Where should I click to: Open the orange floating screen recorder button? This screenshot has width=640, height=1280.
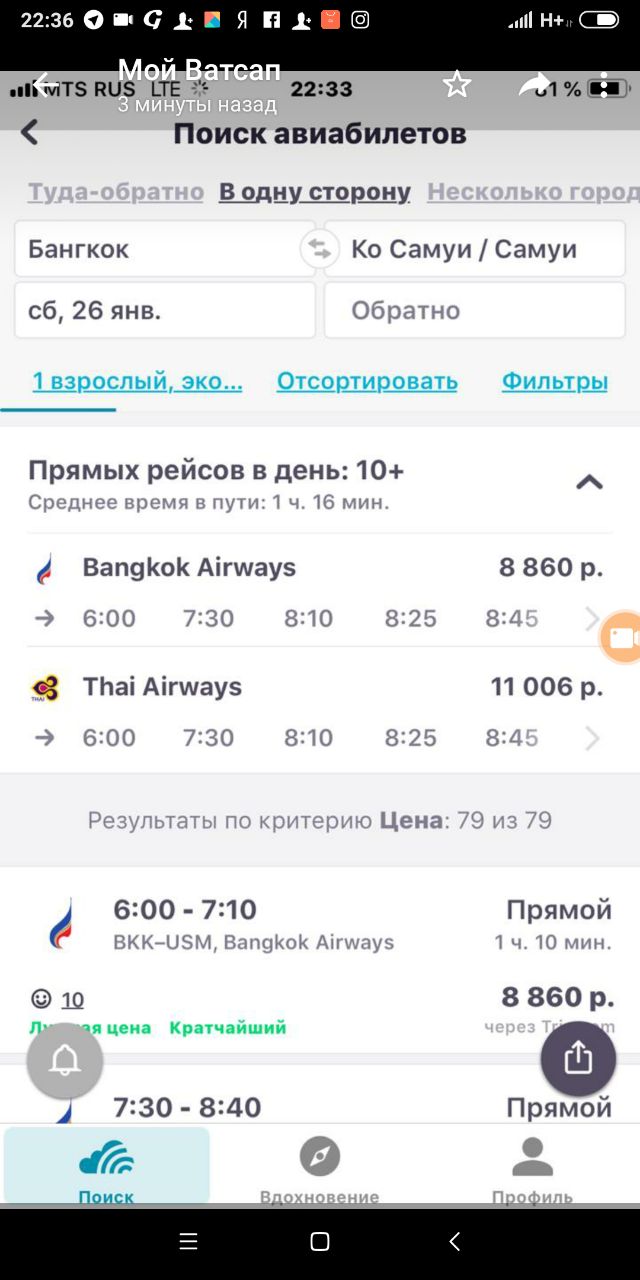point(620,637)
